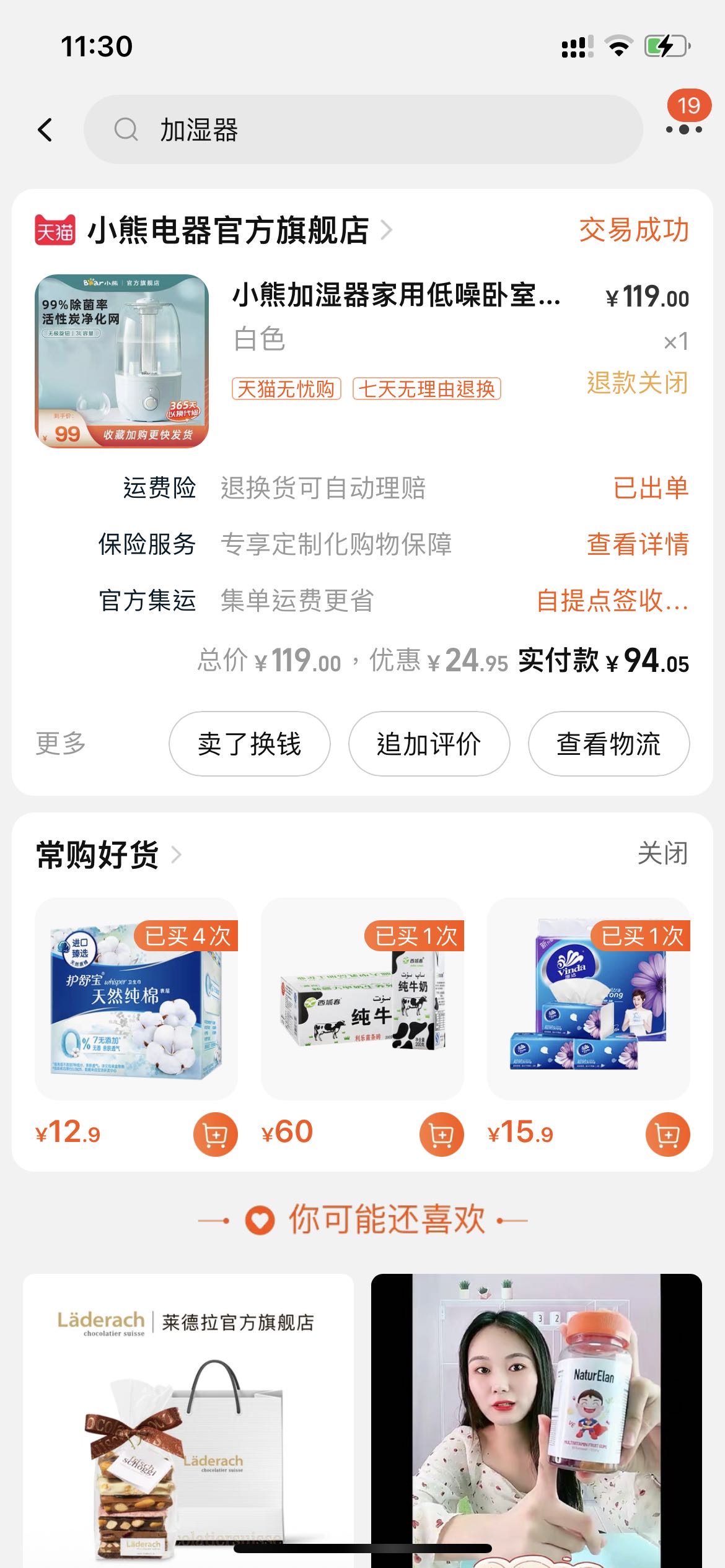Image resolution: width=725 pixels, height=1568 pixels.
Task: Add the ¥12.9 护舒宝 item to cart
Action: pos(215,1135)
